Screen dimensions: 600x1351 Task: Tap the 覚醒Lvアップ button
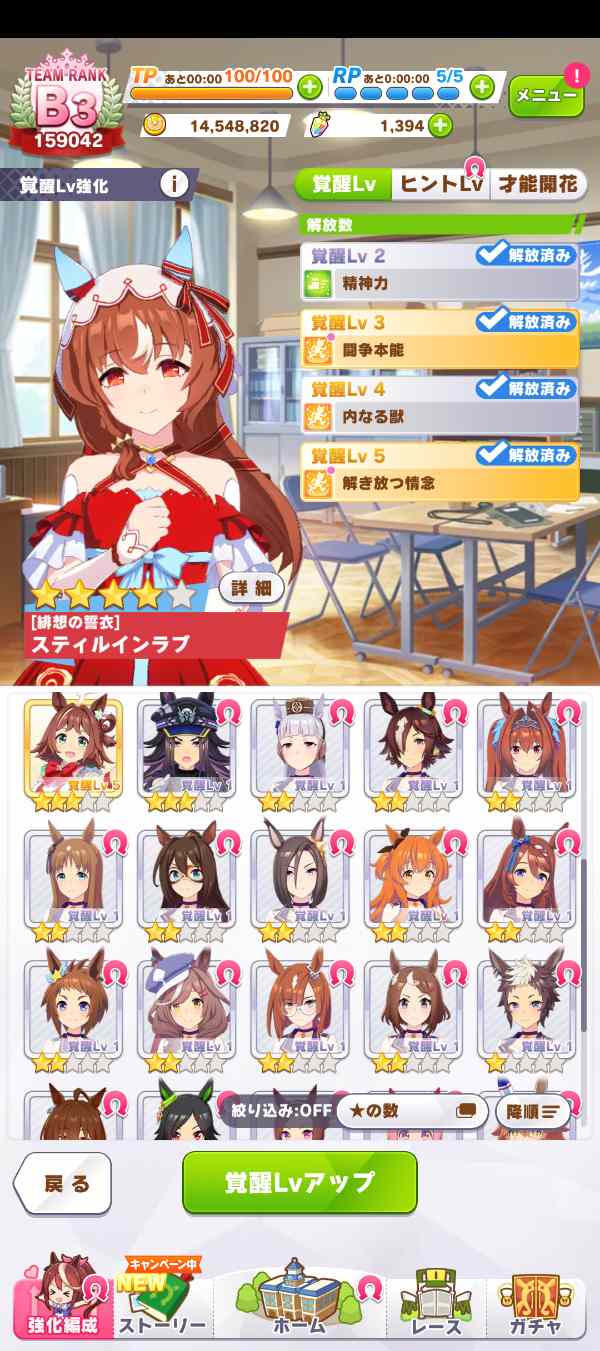click(x=299, y=1182)
